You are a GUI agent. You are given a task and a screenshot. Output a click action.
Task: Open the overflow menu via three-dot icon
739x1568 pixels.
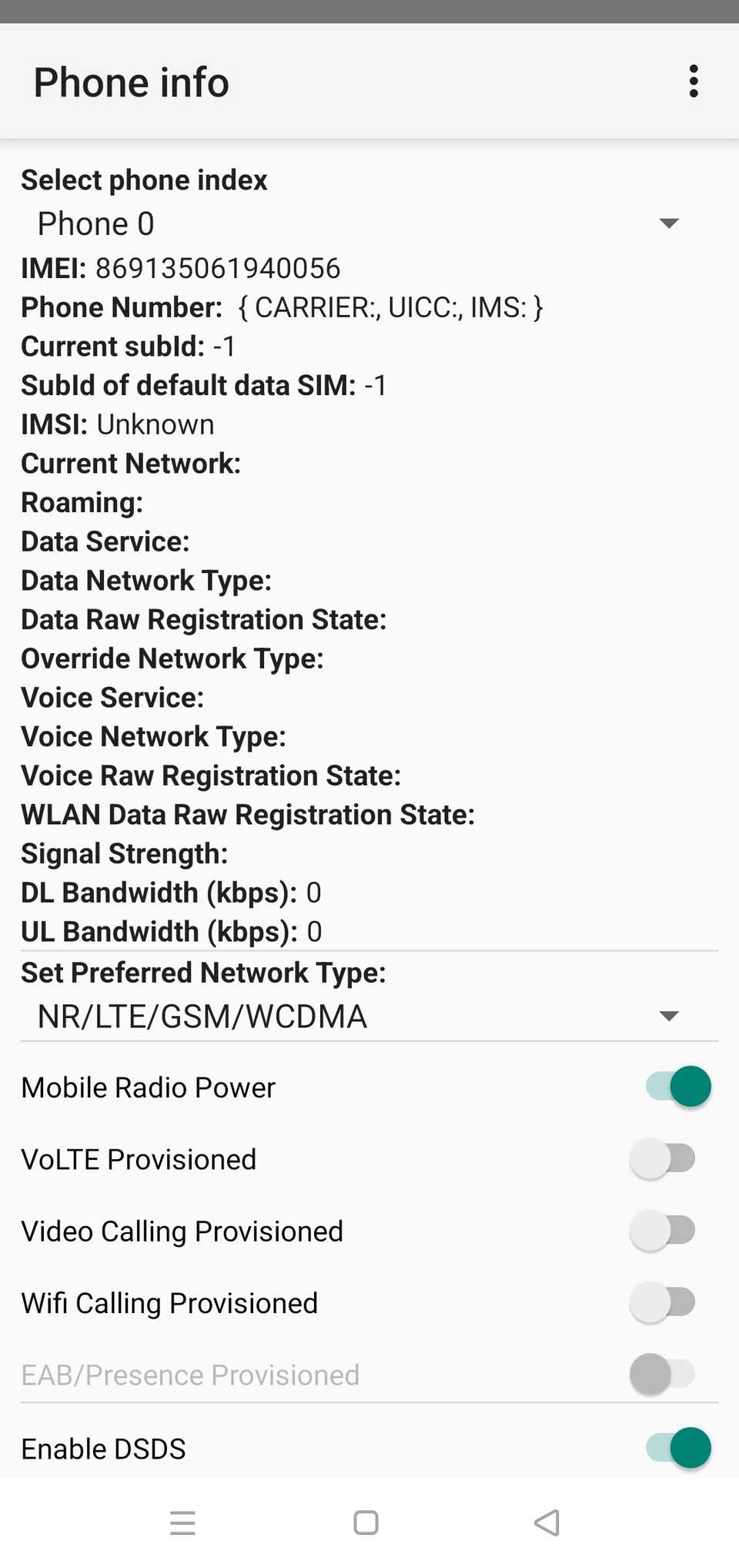click(692, 82)
